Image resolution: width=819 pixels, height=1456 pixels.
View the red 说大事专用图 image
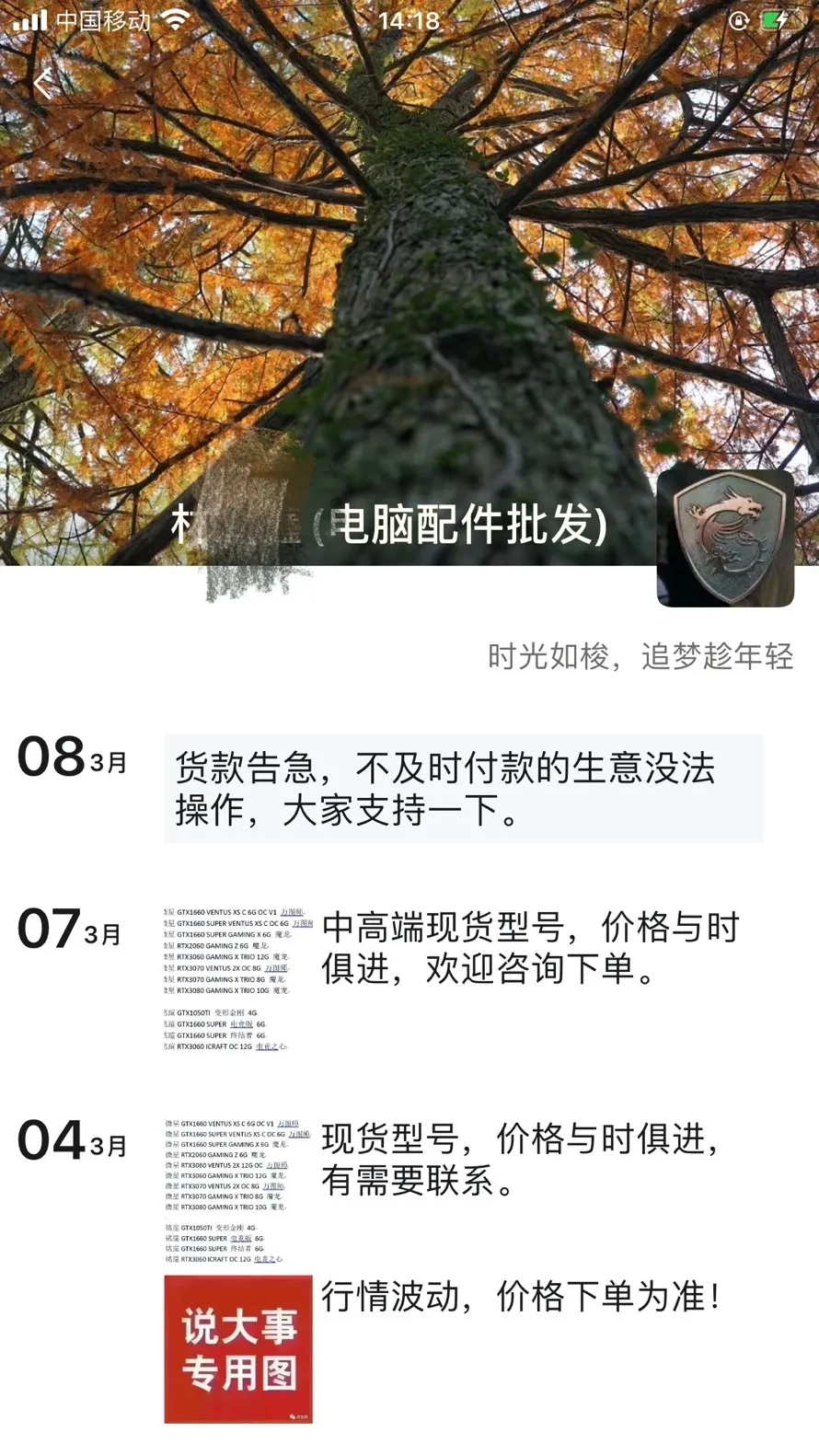pos(238,1349)
